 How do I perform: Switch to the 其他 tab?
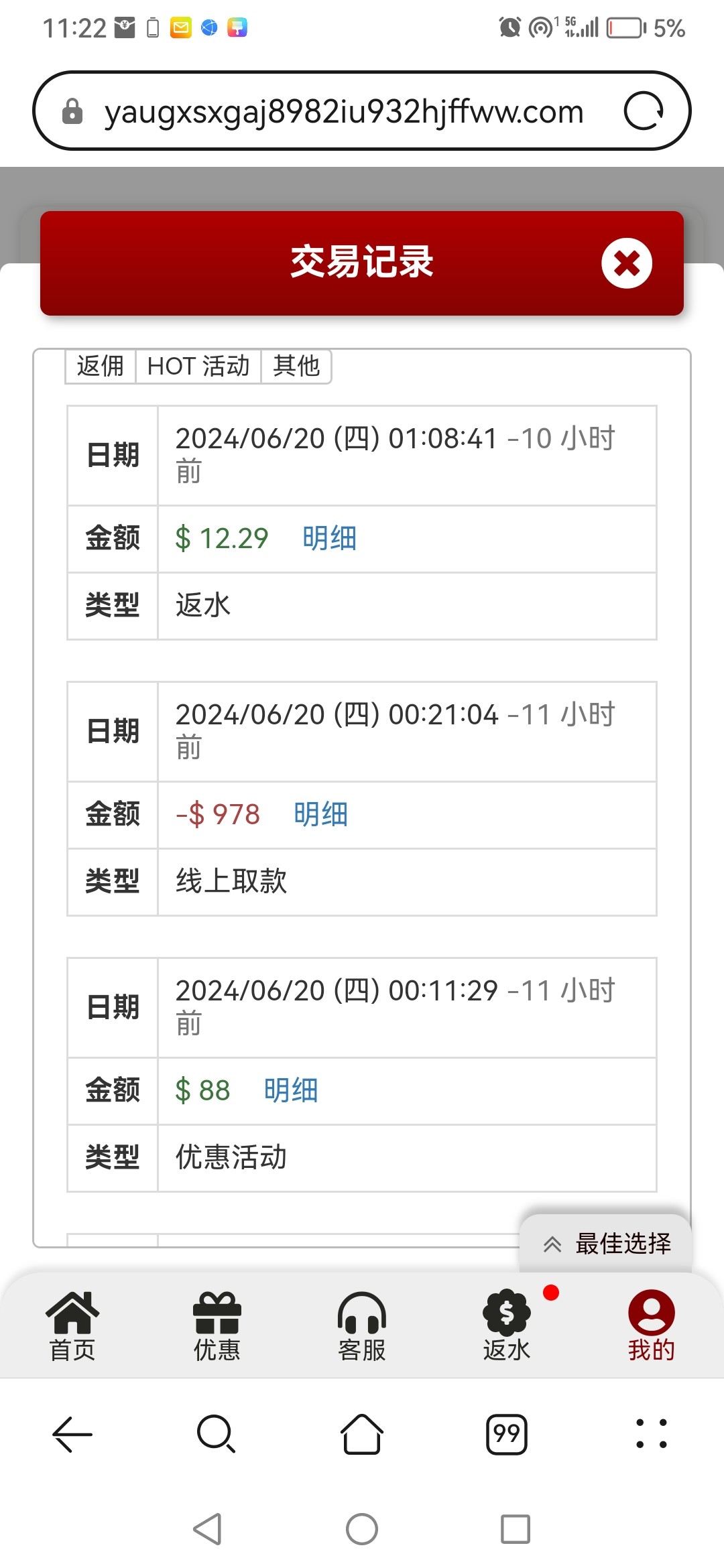tap(296, 367)
